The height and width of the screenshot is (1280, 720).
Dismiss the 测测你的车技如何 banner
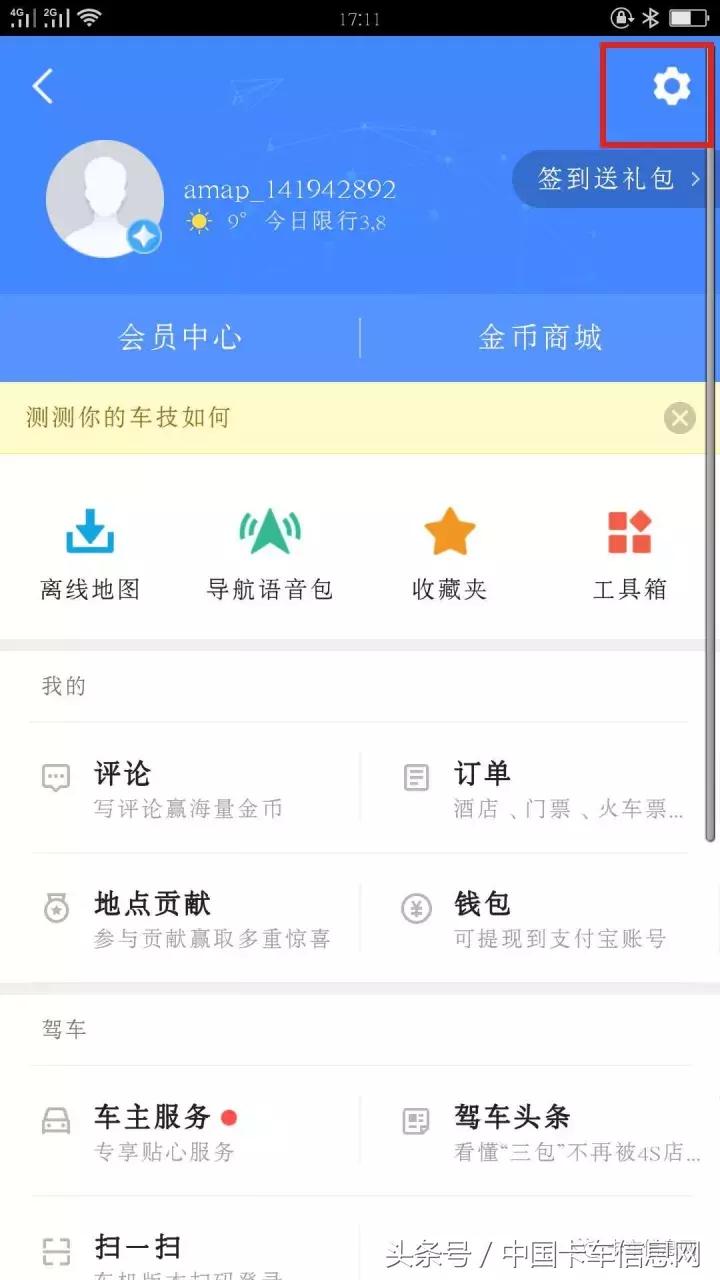point(679,417)
